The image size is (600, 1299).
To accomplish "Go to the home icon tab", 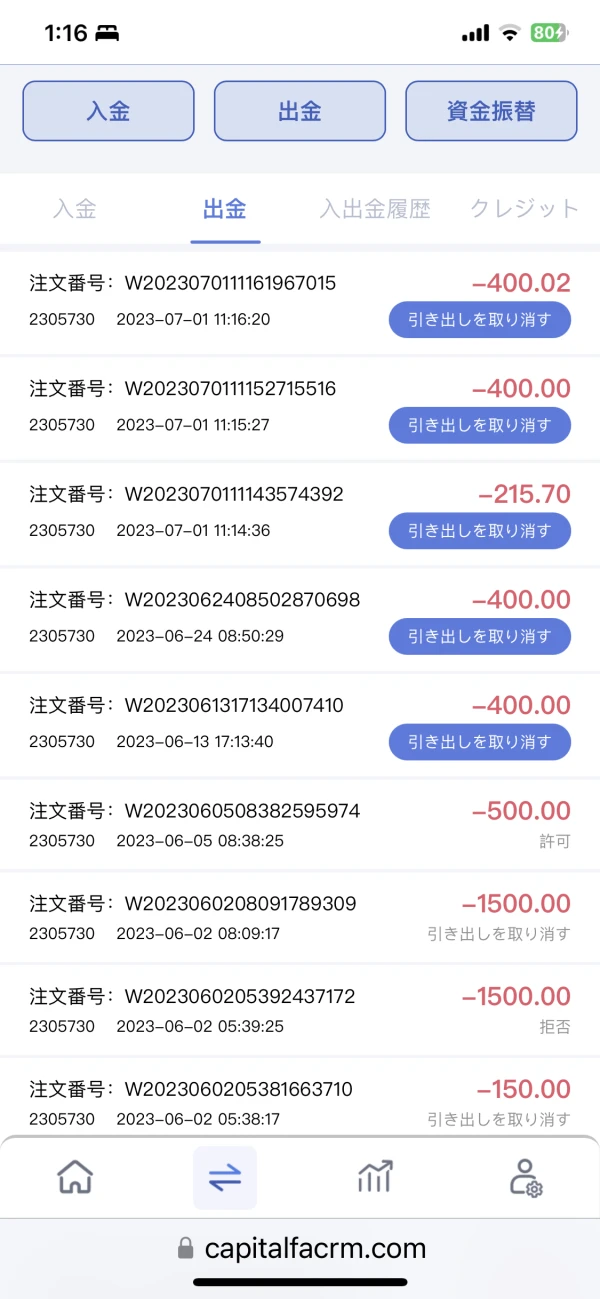I will 75,1177.
